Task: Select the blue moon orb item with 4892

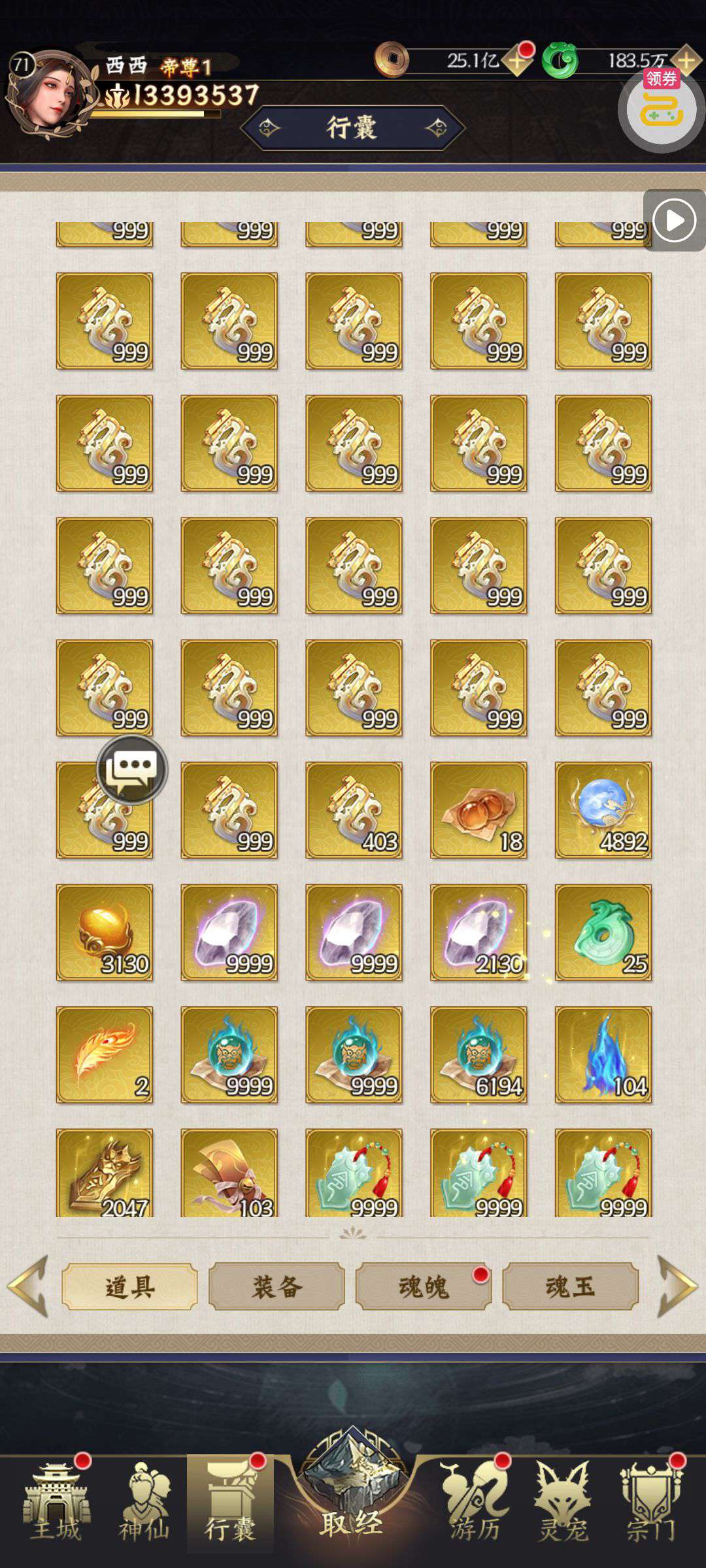Action: (x=603, y=810)
